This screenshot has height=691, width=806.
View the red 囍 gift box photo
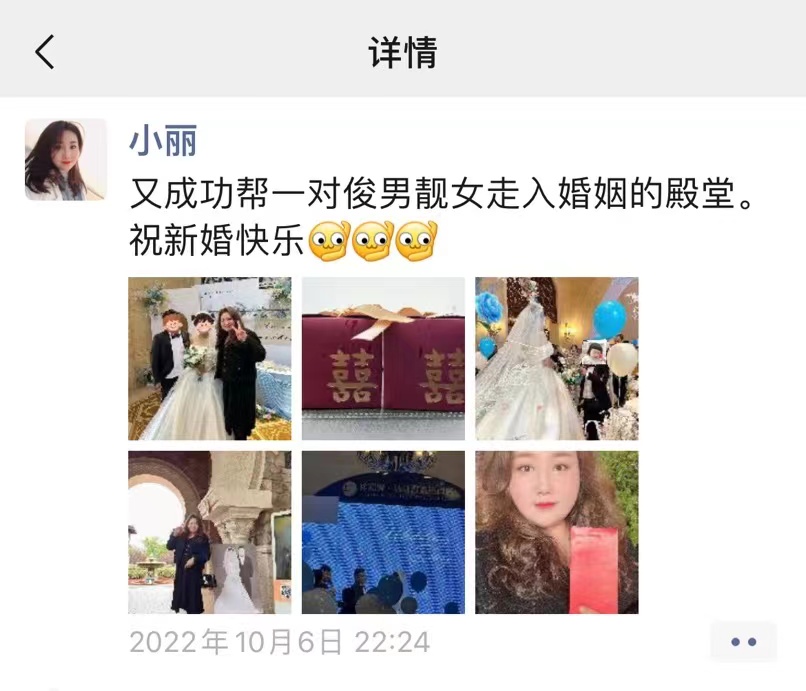point(383,359)
